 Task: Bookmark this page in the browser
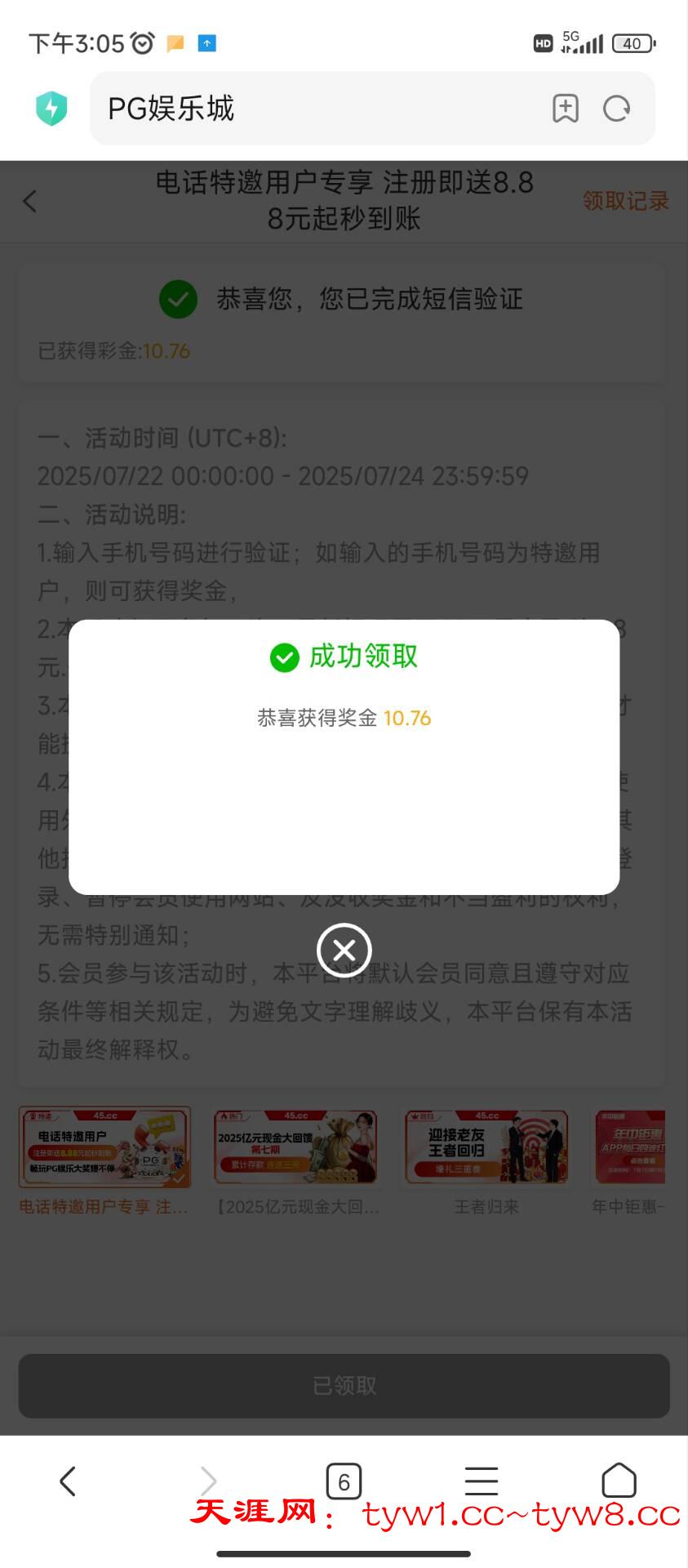pyautogui.click(x=565, y=109)
